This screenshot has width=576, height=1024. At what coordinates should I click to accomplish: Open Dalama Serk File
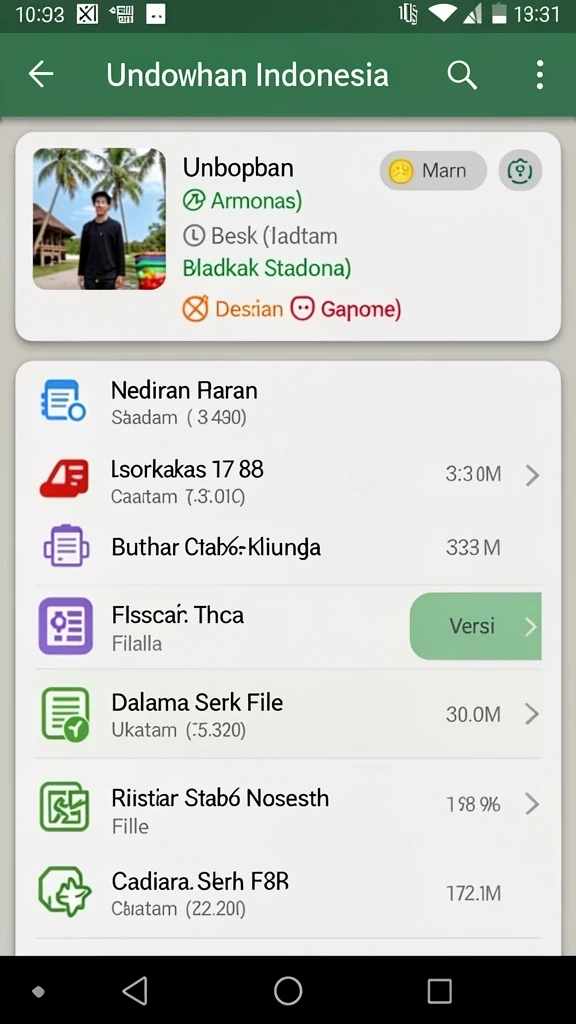point(288,714)
